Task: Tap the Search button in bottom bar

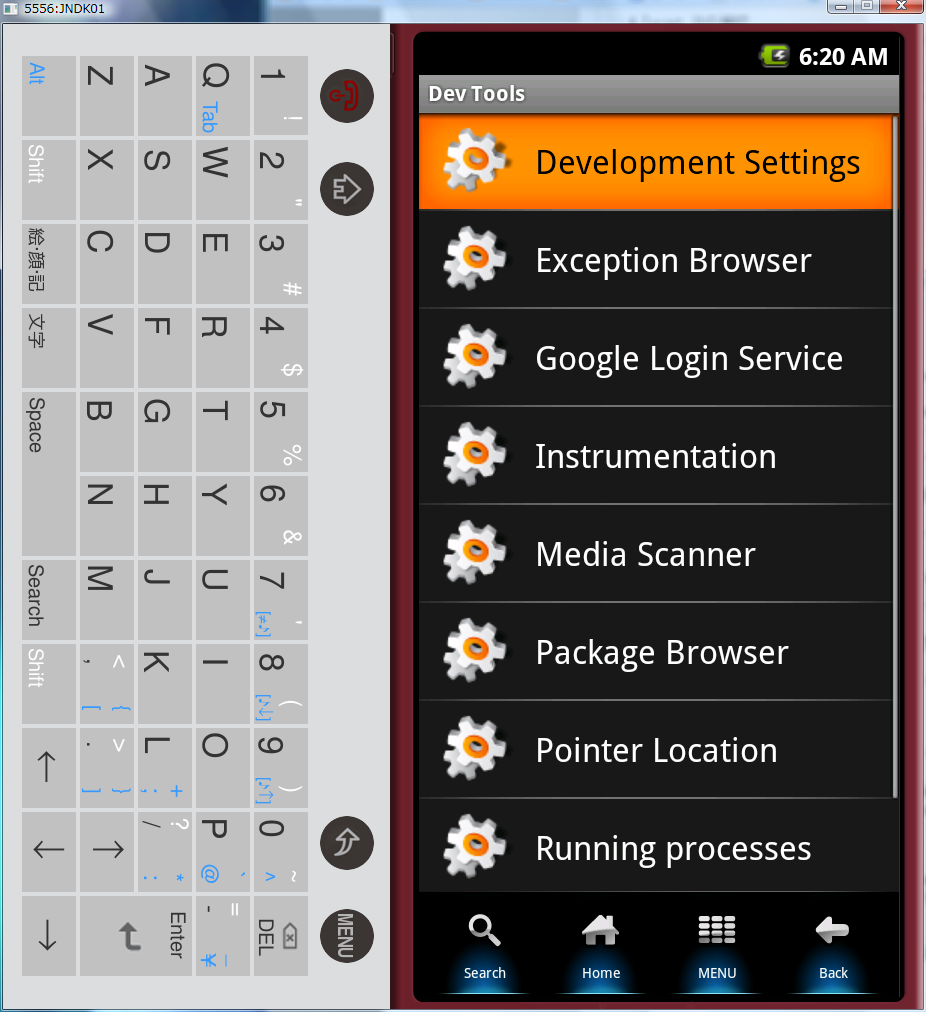Action: tap(485, 947)
